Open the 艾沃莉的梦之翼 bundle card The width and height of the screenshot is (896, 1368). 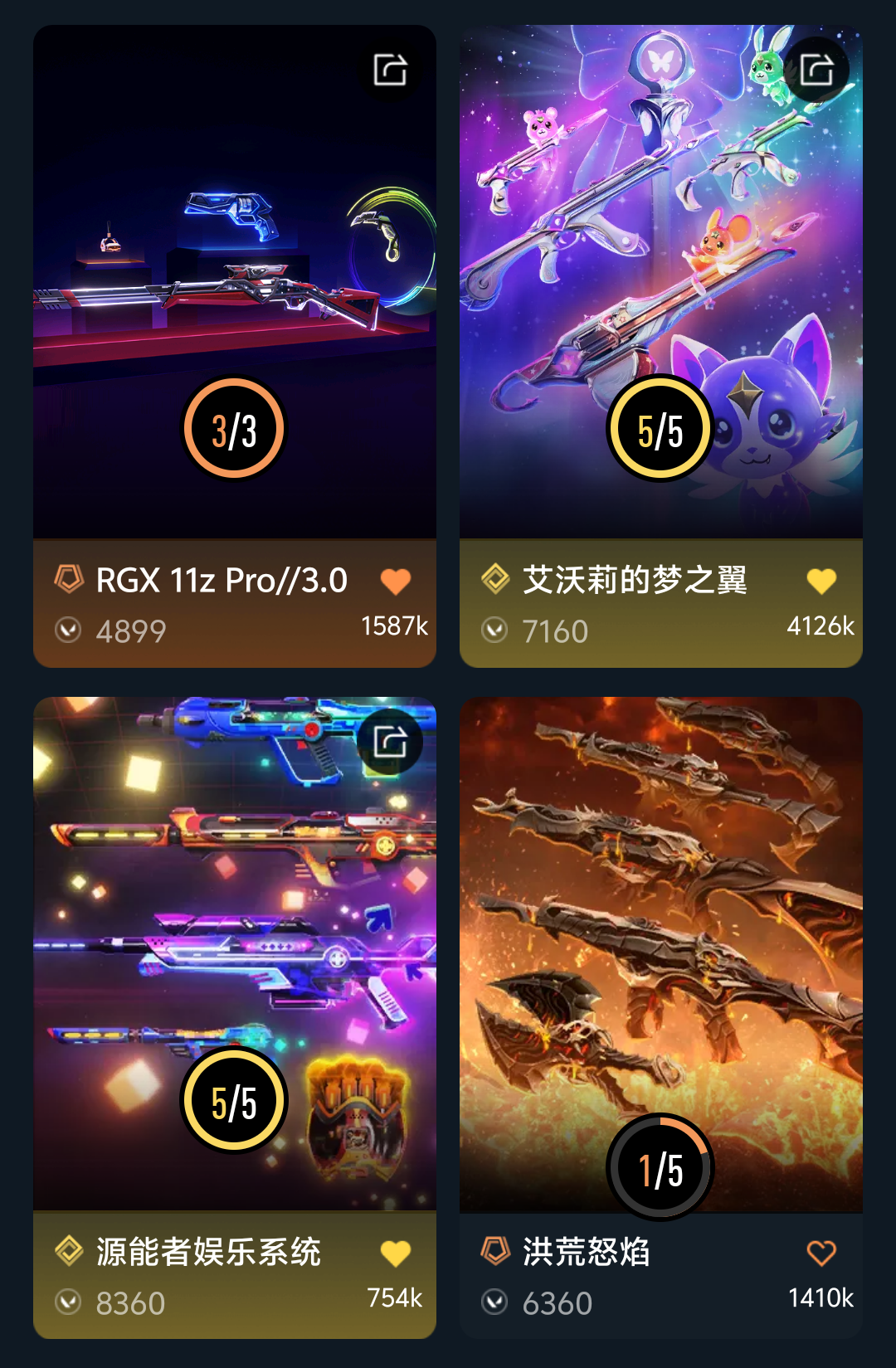(660, 249)
